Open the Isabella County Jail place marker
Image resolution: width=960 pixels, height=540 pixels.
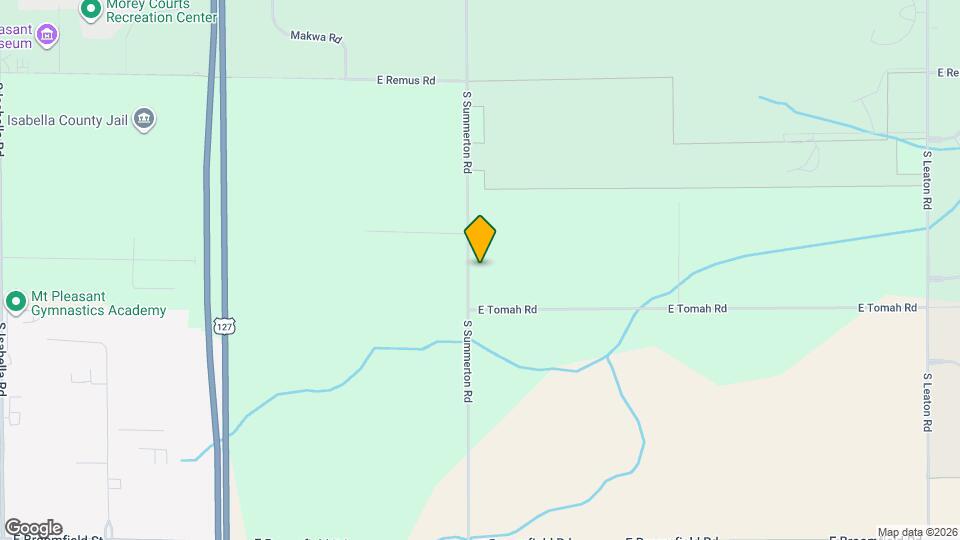click(144, 120)
